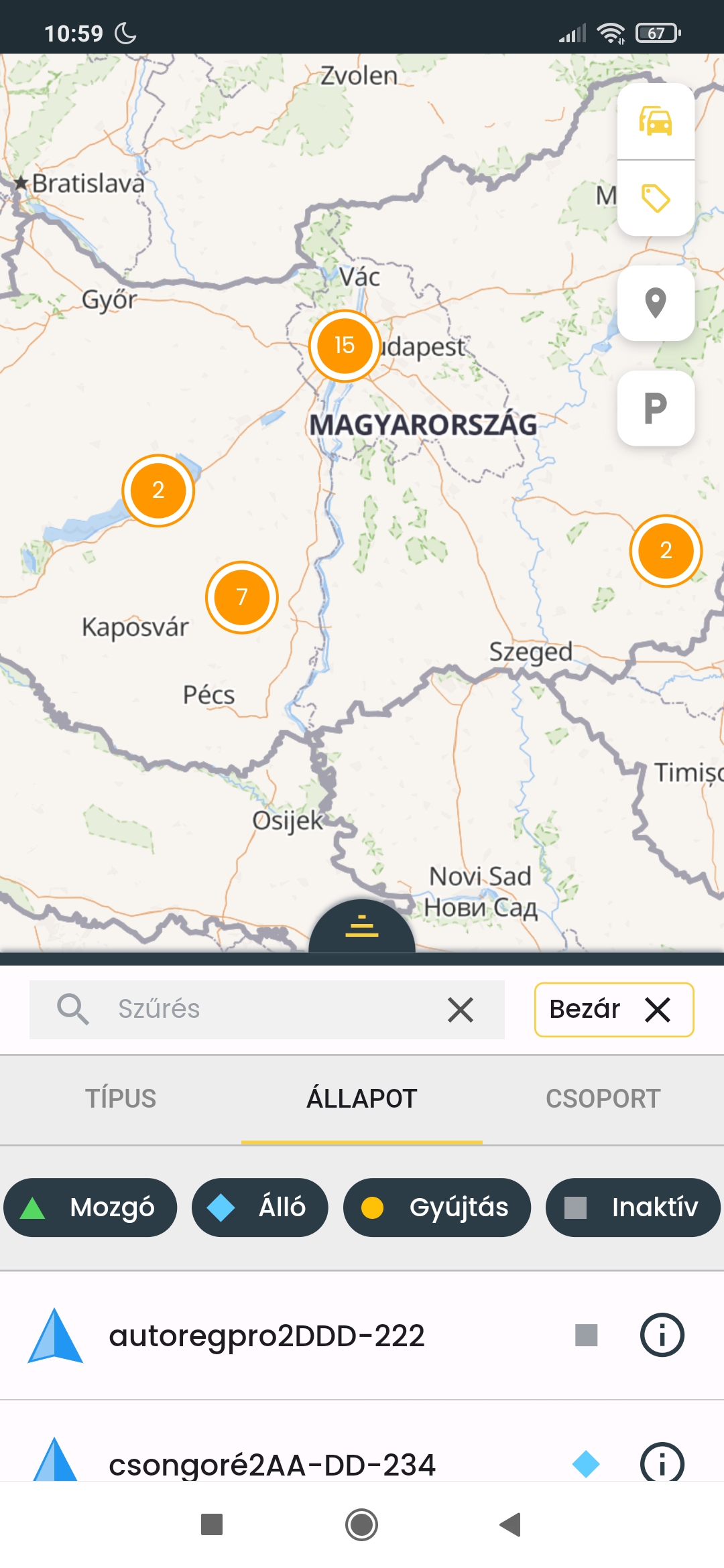Tap the parking P button

(656, 408)
